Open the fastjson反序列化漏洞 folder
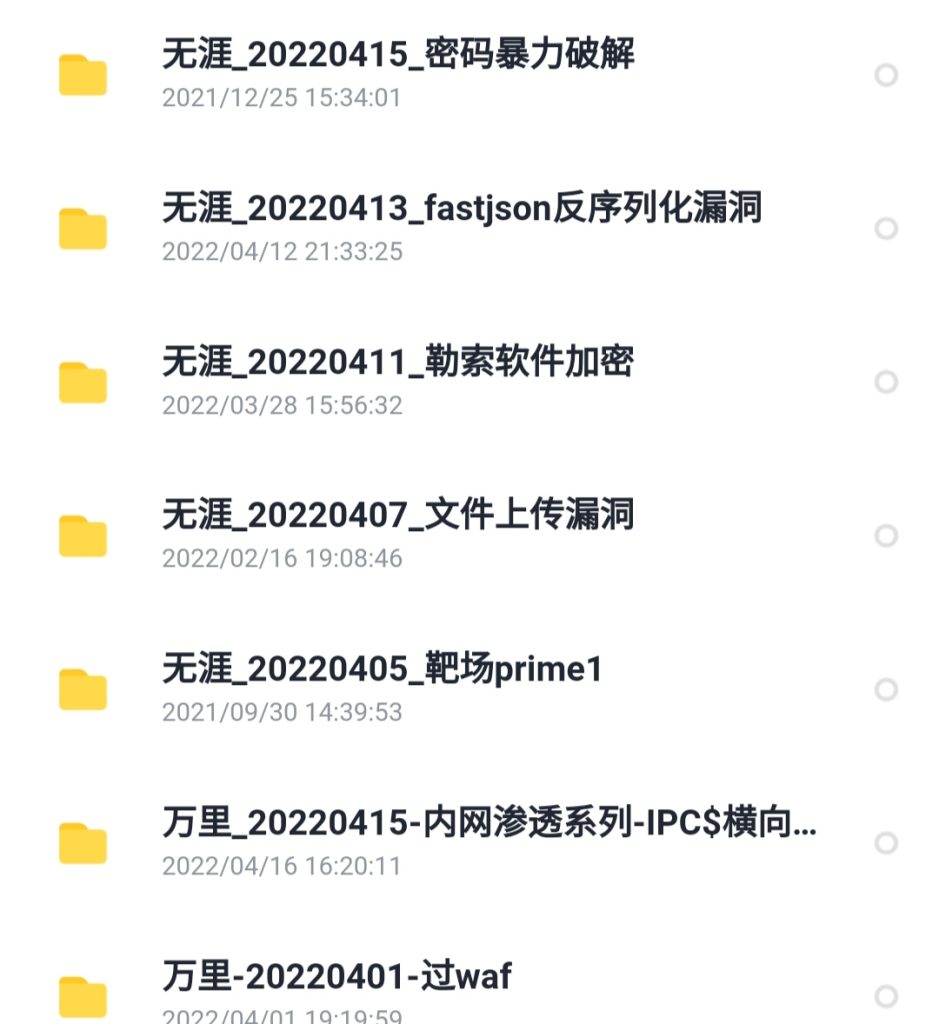 (462, 209)
